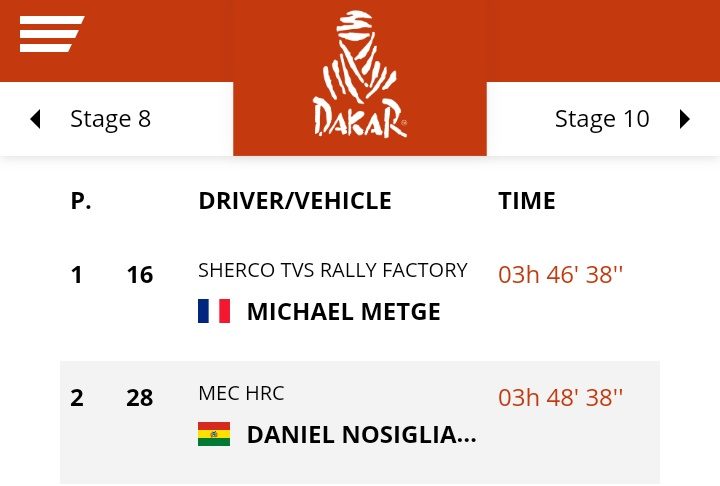The height and width of the screenshot is (486, 720).
Task: Go to next Stage 10
Action: (x=622, y=119)
